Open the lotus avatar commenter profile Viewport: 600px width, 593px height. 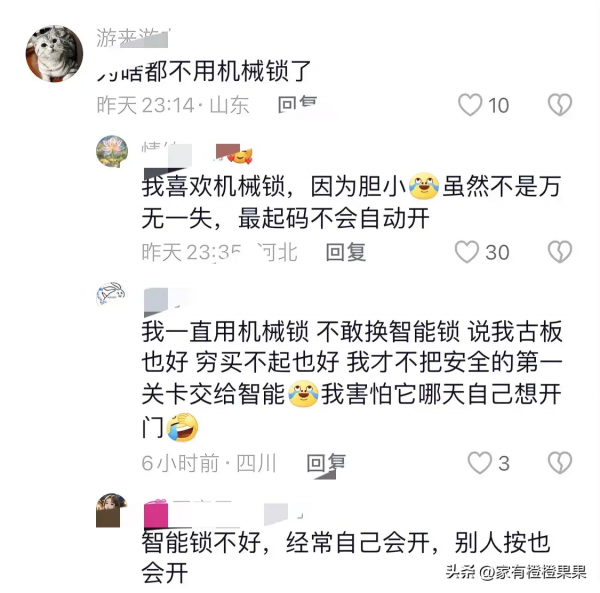pyautogui.click(x=111, y=152)
